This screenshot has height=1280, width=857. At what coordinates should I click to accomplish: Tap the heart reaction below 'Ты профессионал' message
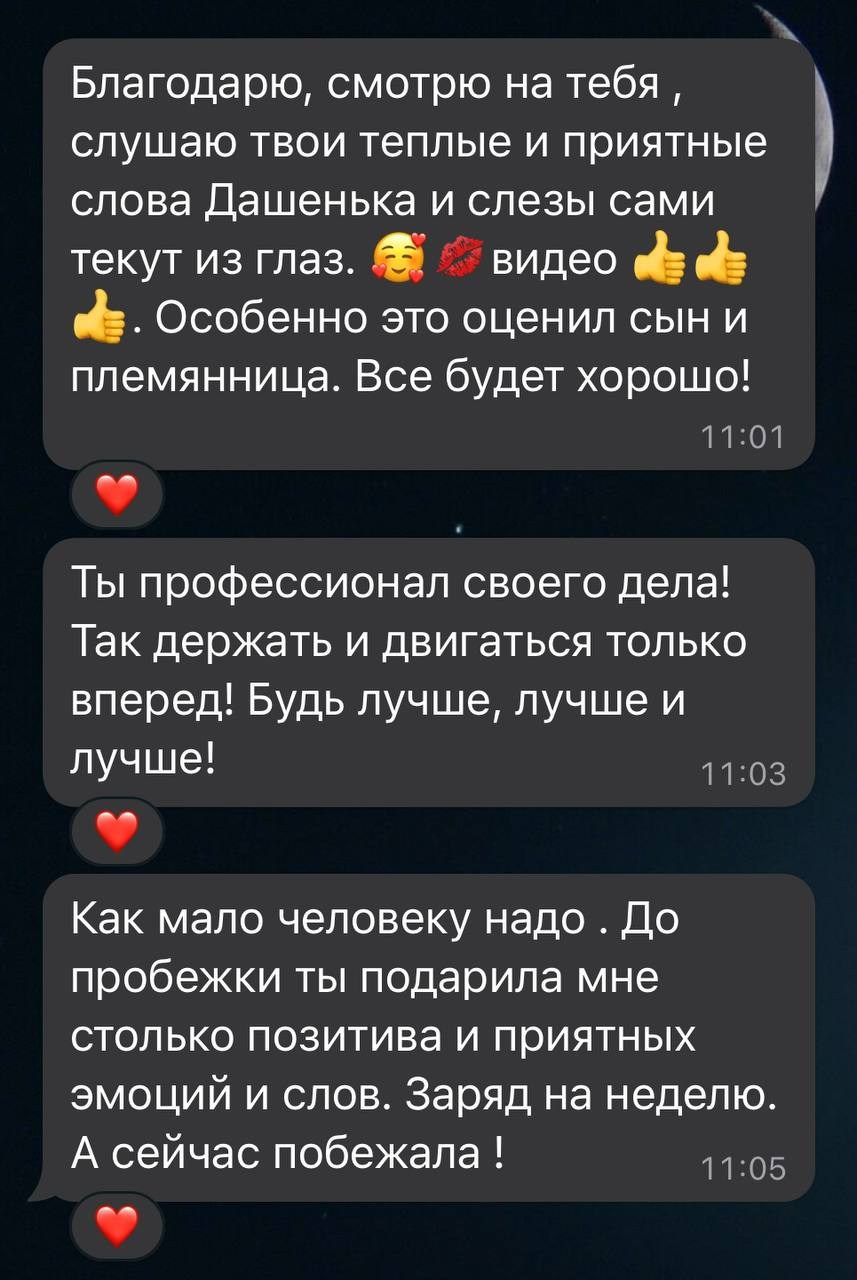tap(115, 829)
